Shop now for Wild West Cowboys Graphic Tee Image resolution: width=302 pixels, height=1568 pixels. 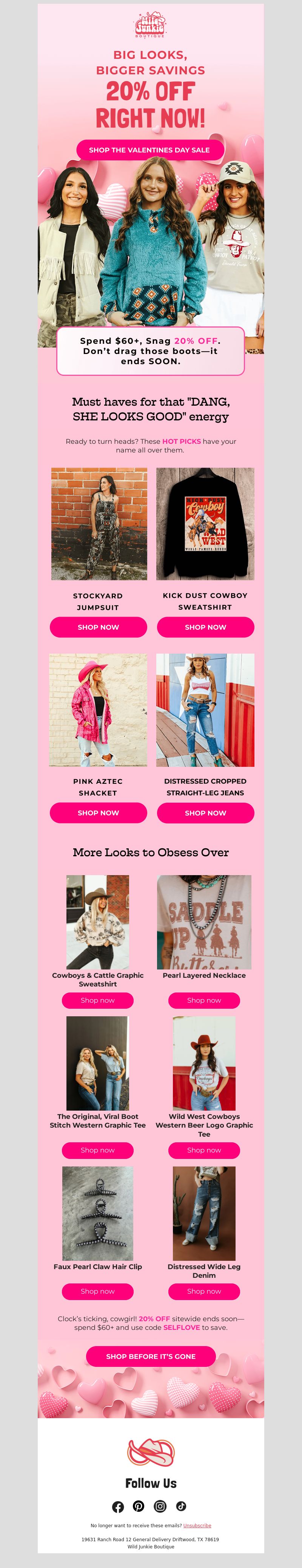pyautogui.click(x=204, y=1150)
